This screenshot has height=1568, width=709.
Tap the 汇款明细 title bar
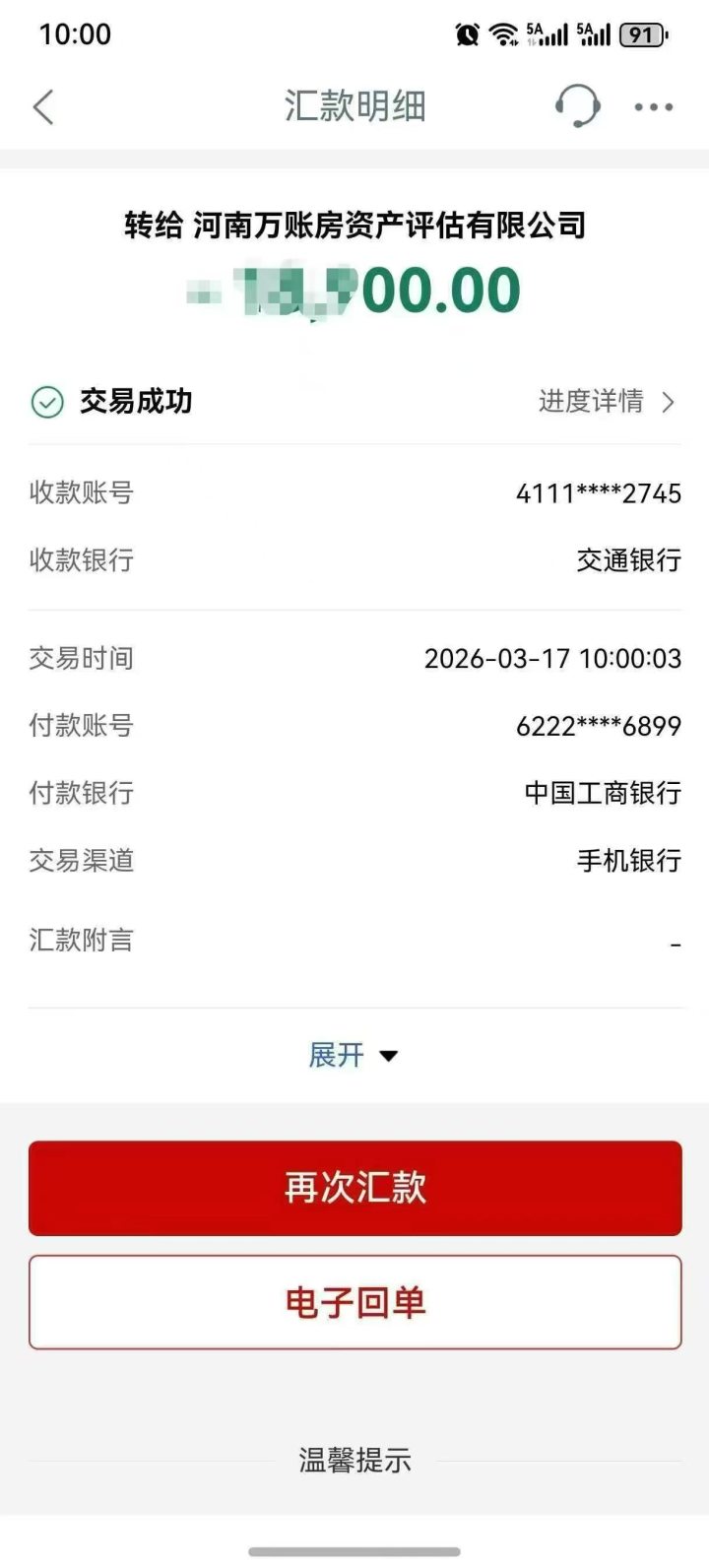tap(354, 107)
